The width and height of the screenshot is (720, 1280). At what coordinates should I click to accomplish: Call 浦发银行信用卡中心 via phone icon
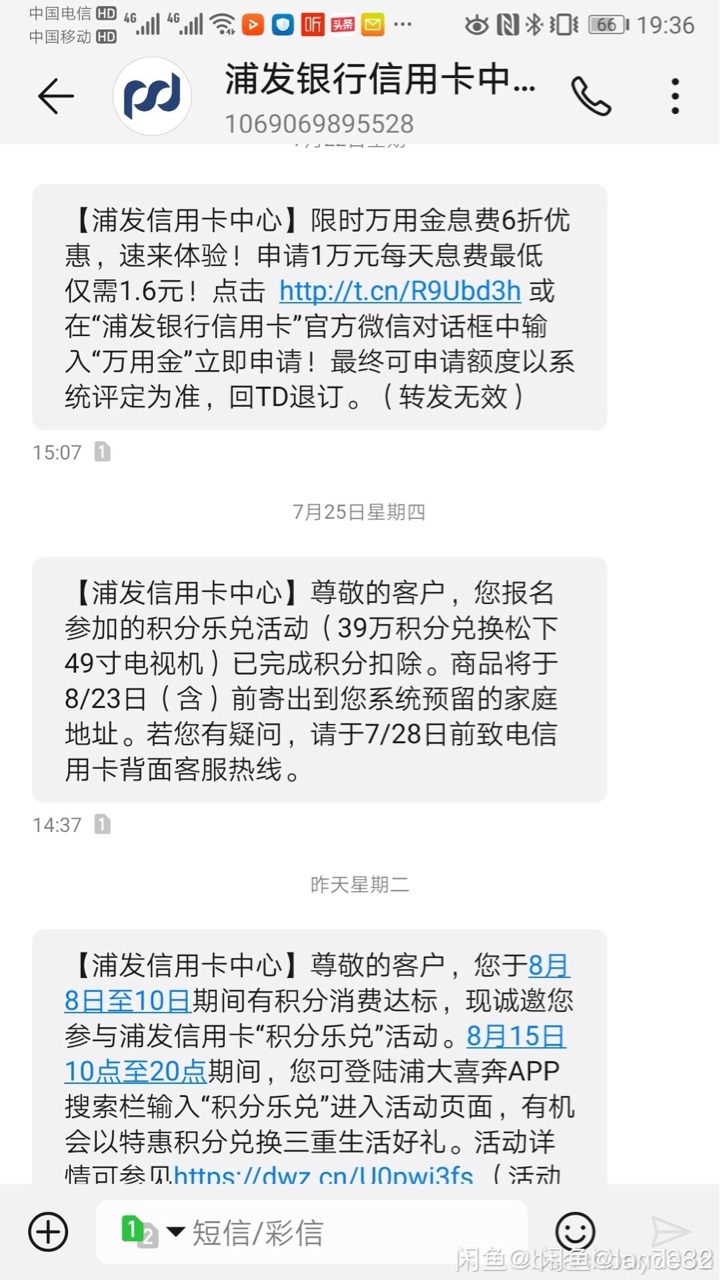tap(591, 96)
